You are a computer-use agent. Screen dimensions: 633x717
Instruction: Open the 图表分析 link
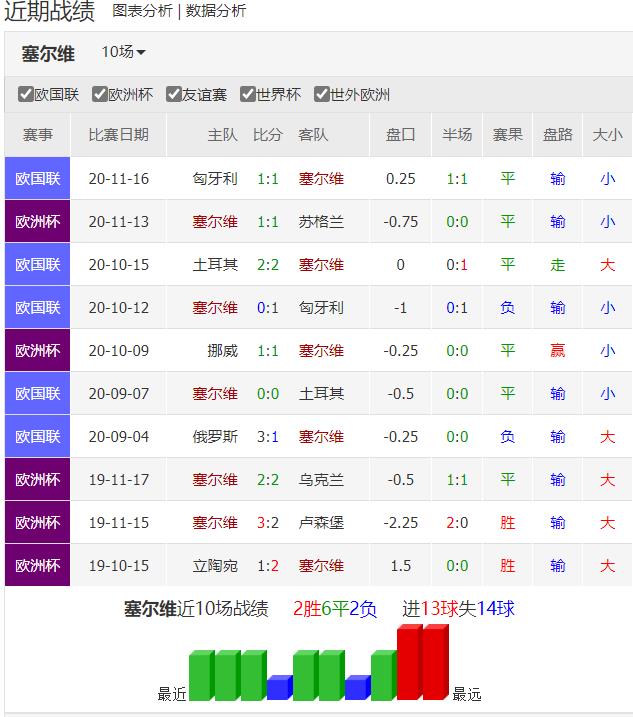coord(142,11)
